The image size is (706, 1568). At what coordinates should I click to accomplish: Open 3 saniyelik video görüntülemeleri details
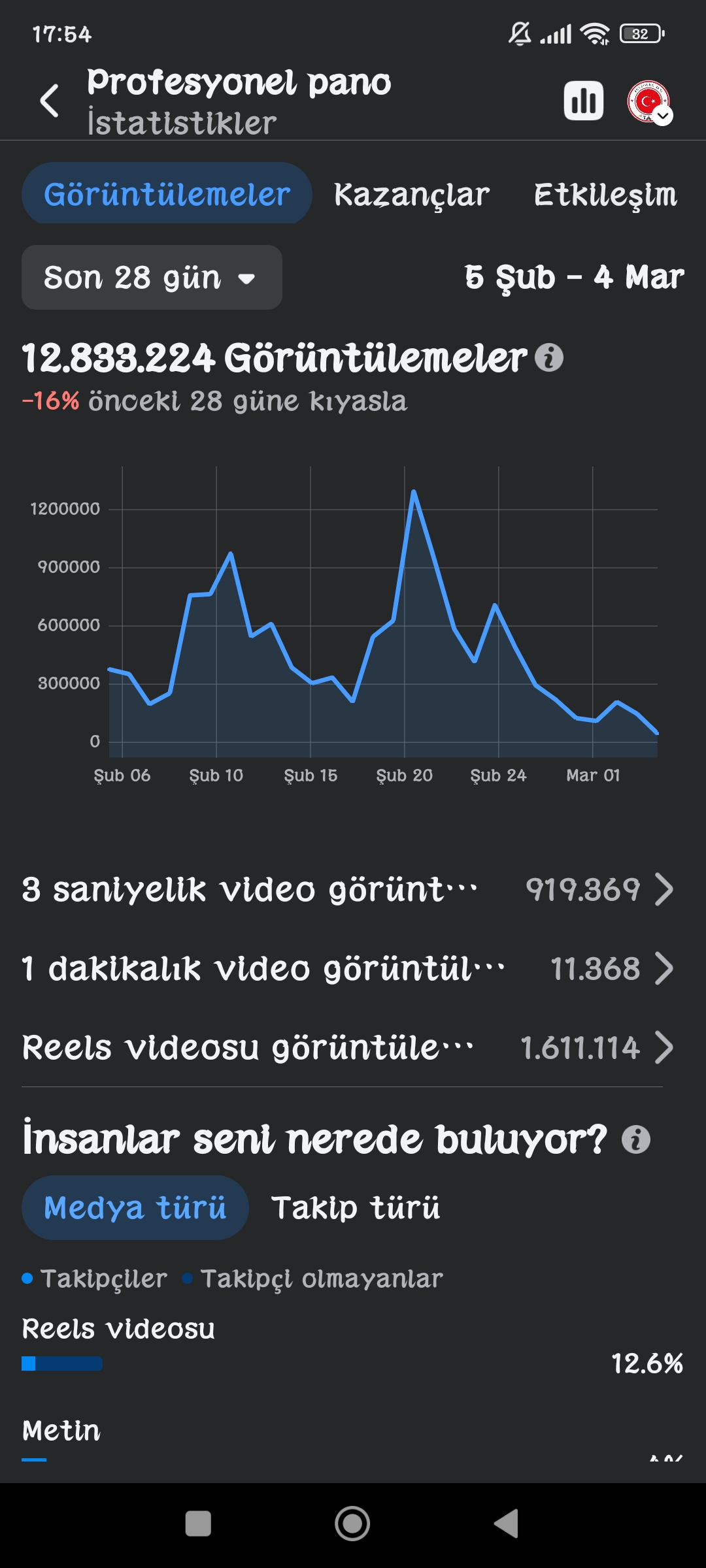348,889
